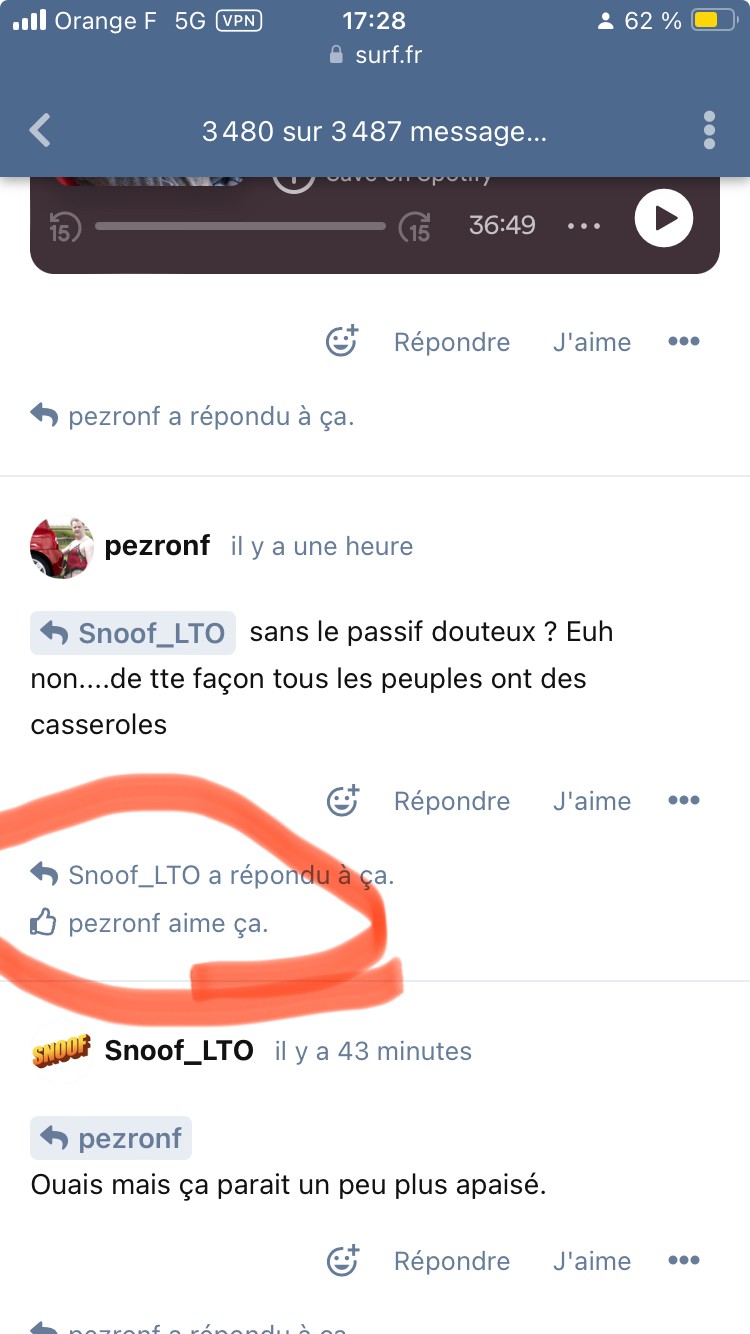Reply to Snoof_LTO's message with Répondre
The height and width of the screenshot is (1334, 750).
coord(451,1261)
